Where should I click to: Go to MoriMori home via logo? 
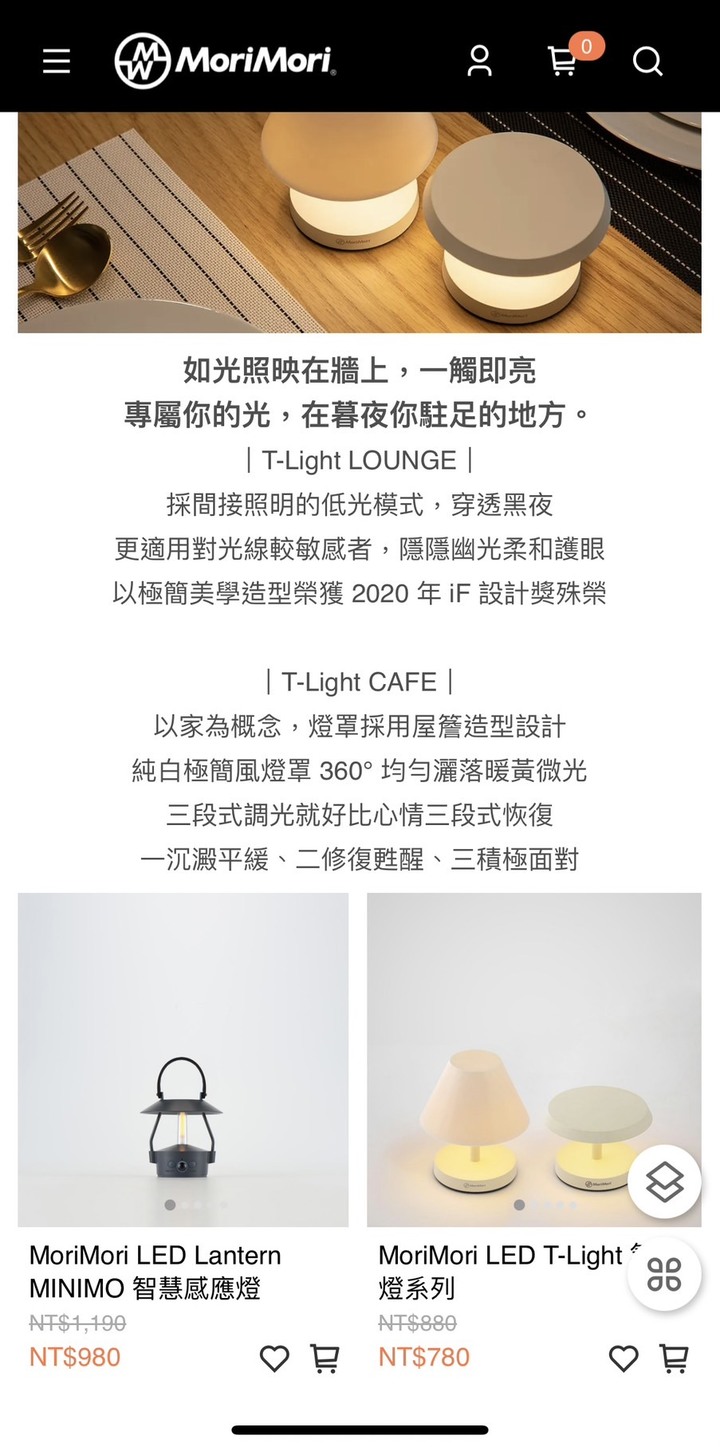225,61
